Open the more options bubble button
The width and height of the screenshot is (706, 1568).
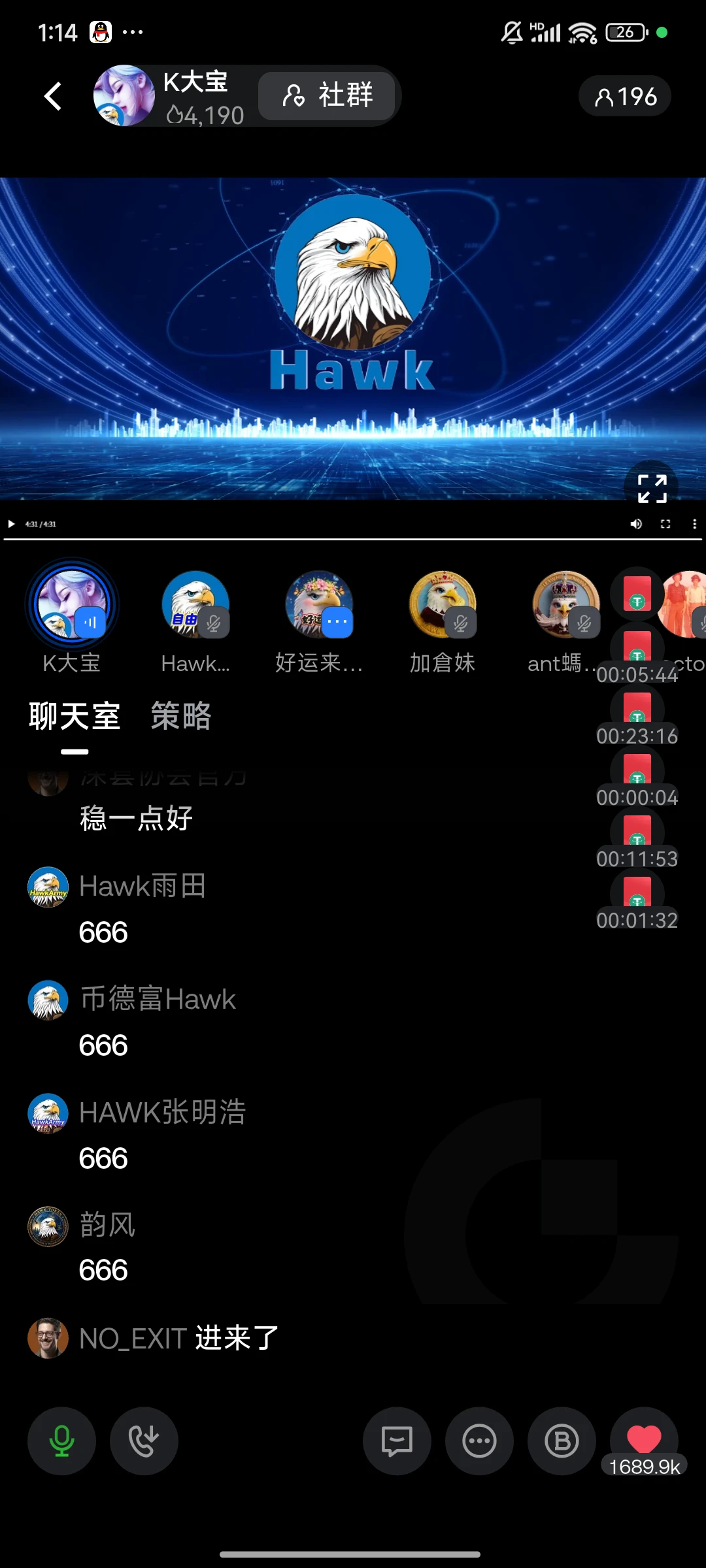pyautogui.click(x=479, y=1441)
